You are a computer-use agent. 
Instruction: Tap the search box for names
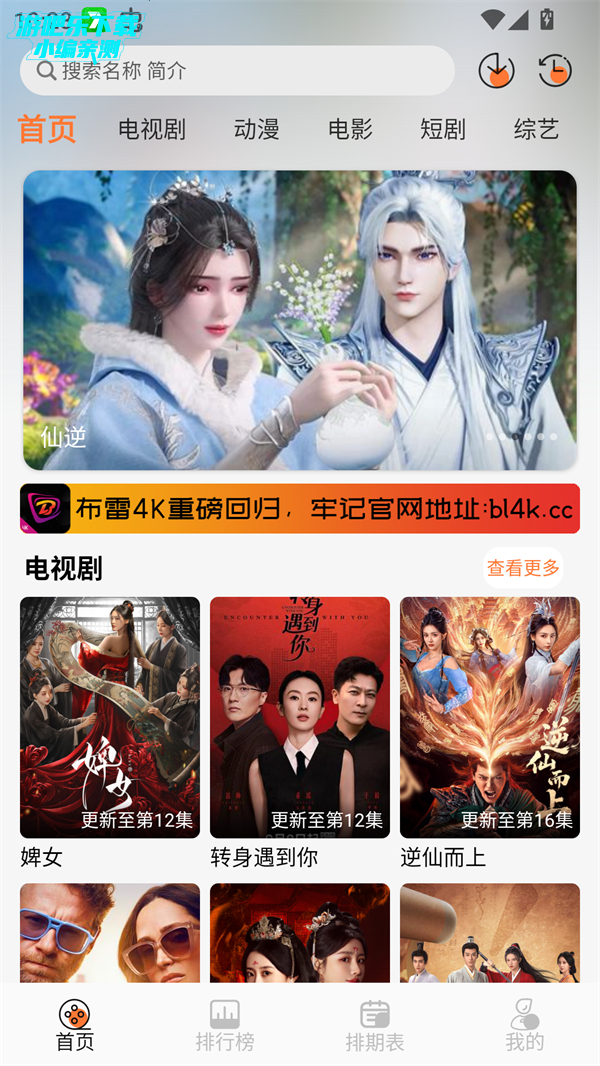point(237,71)
